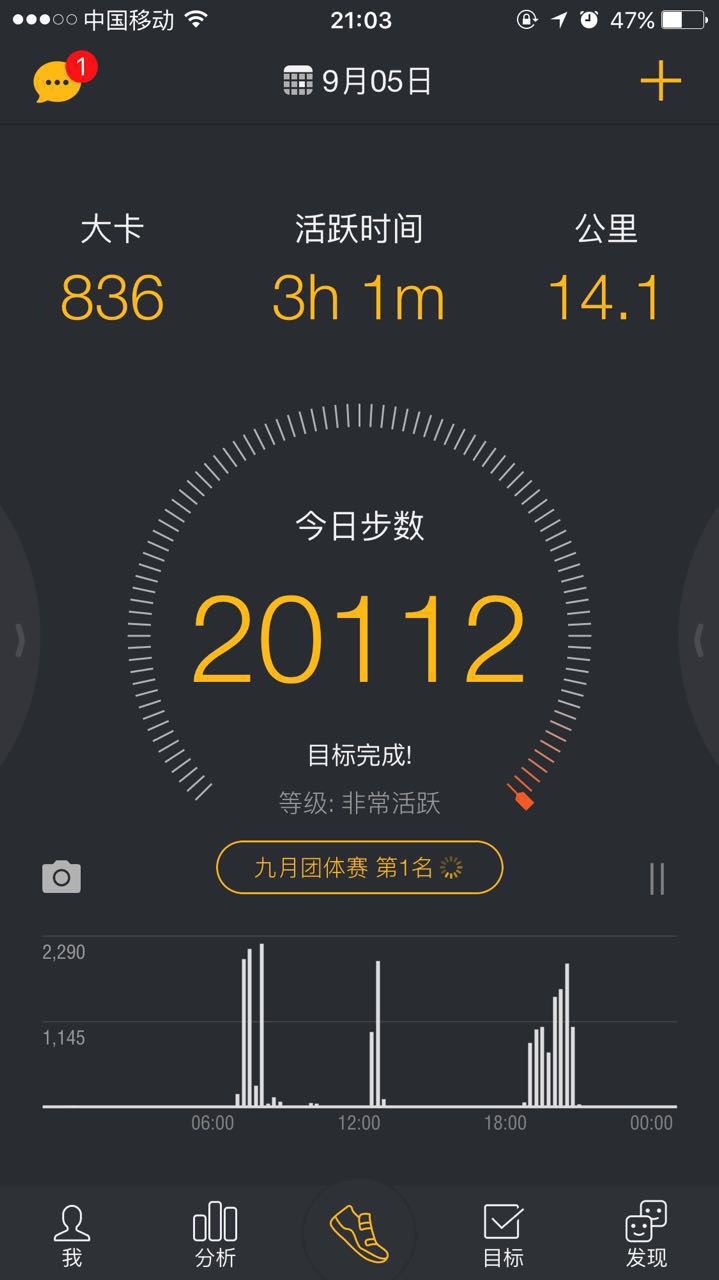Switch to the 我 tab
This screenshot has height=1280, width=719.
pos(72,1234)
